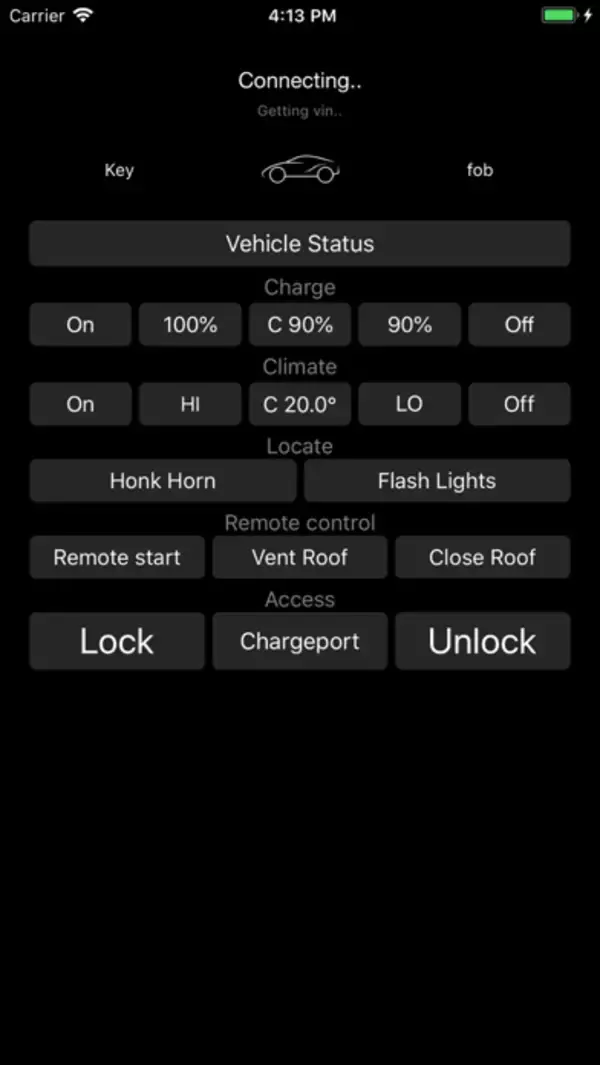
Task: Turn climate Off
Action: pyautogui.click(x=519, y=405)
